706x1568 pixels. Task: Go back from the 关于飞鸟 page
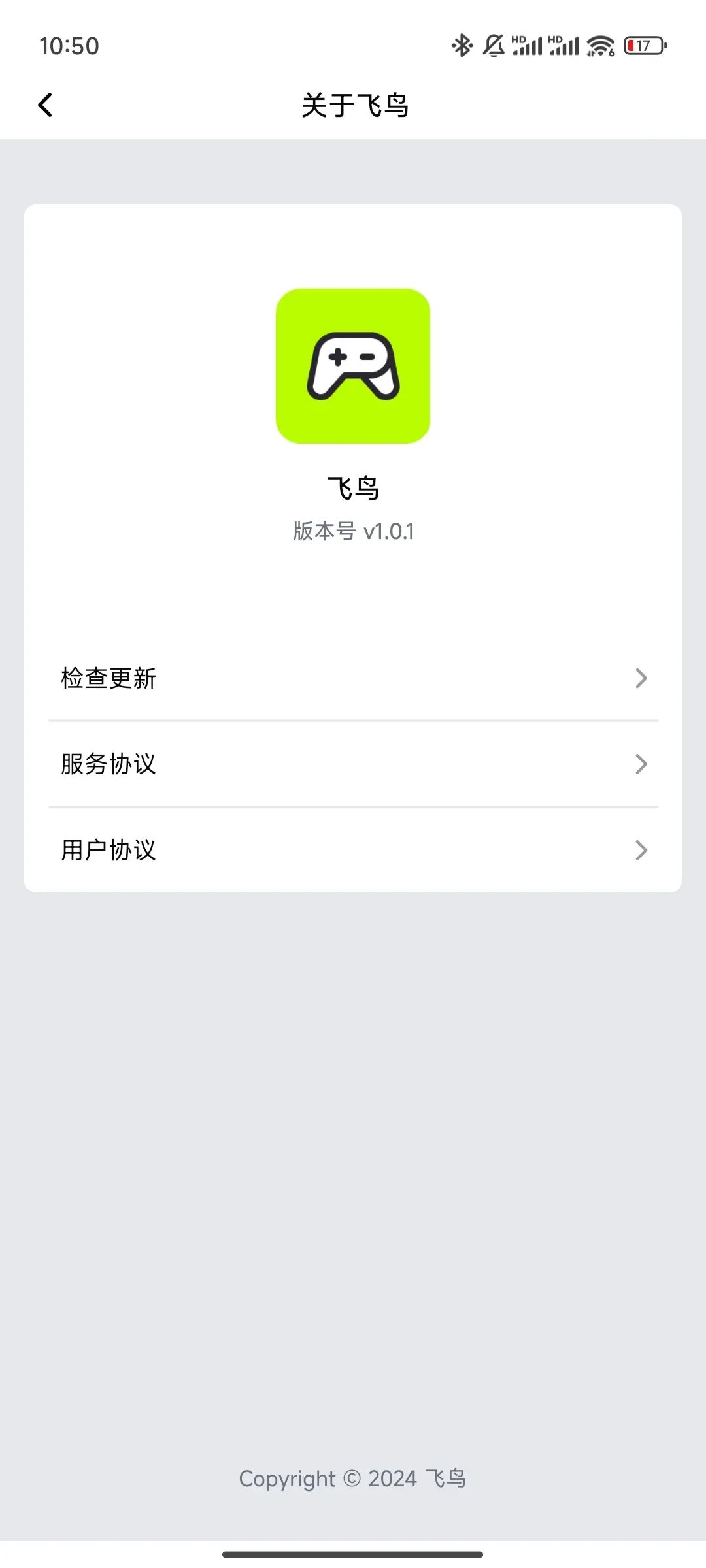(45, 105)
